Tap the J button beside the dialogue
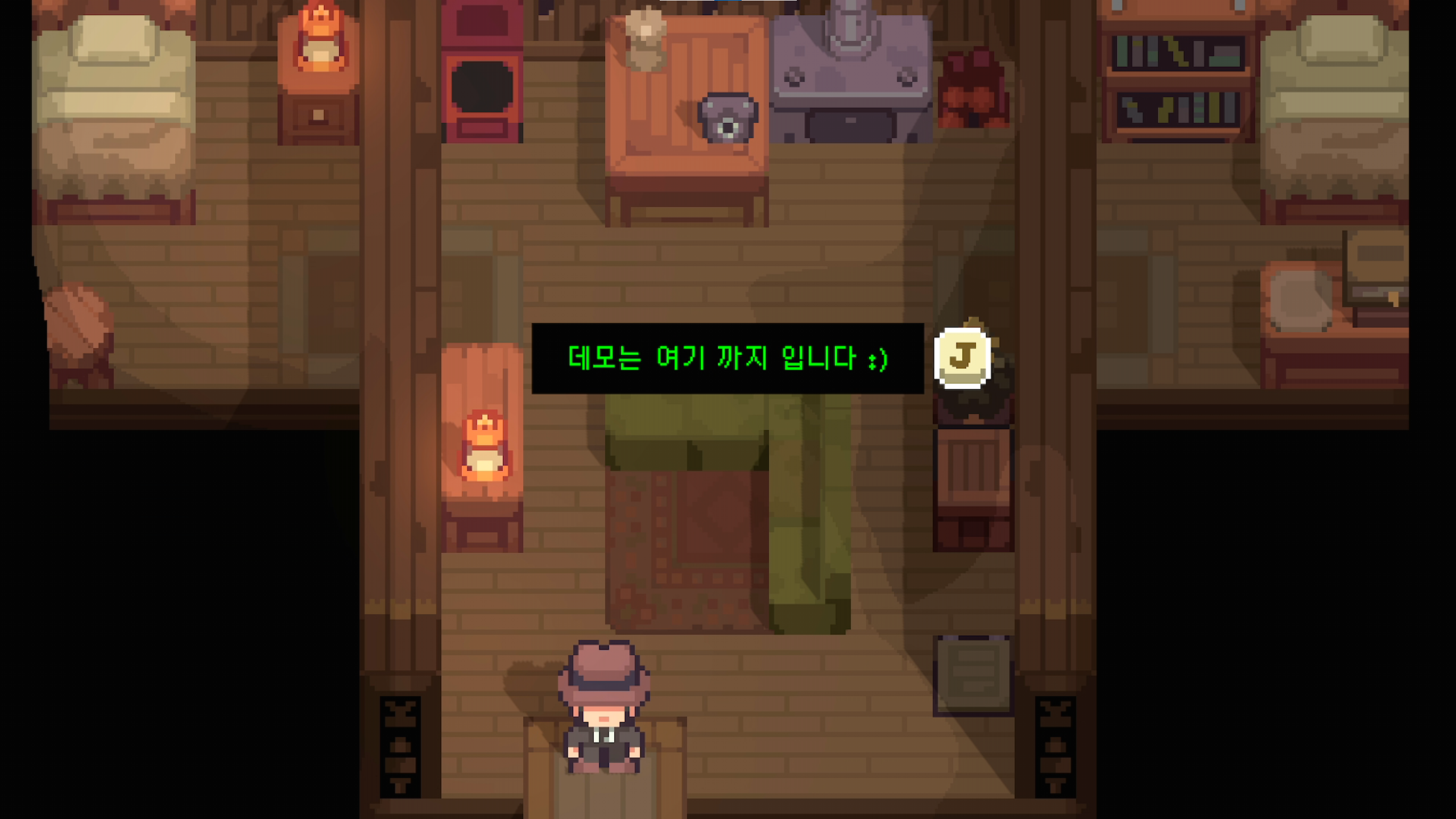1456x819 pixels. [962, 358]
